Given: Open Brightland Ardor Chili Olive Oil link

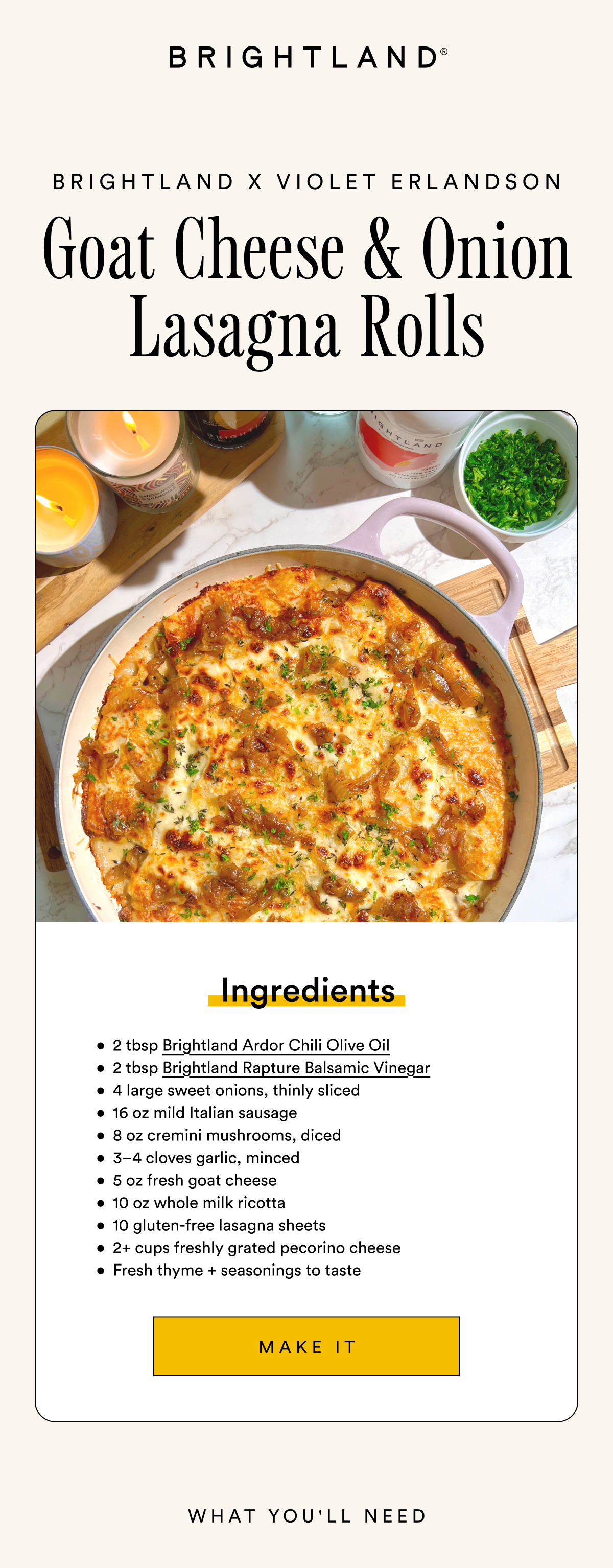Looking at the screenshot, I should (276, 1045).
